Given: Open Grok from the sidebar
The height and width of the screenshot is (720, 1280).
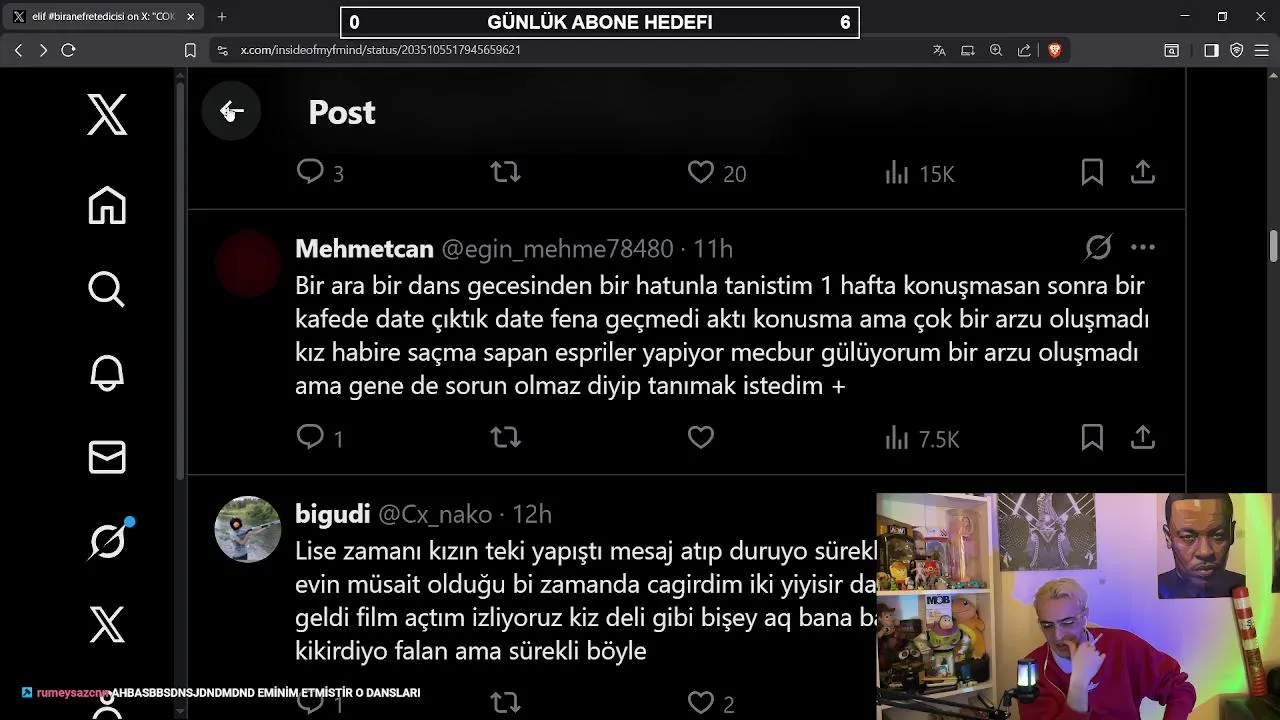Looking at the screenshot, I should (107, 541).
